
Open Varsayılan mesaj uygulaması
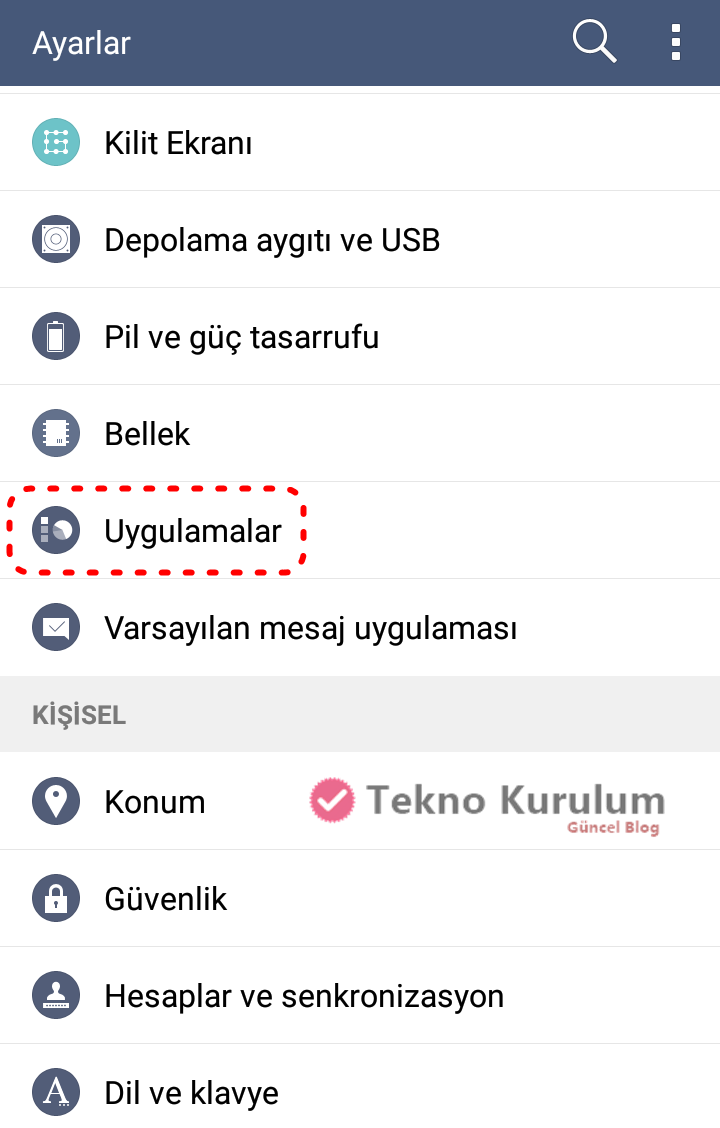[x=310, y=628]
